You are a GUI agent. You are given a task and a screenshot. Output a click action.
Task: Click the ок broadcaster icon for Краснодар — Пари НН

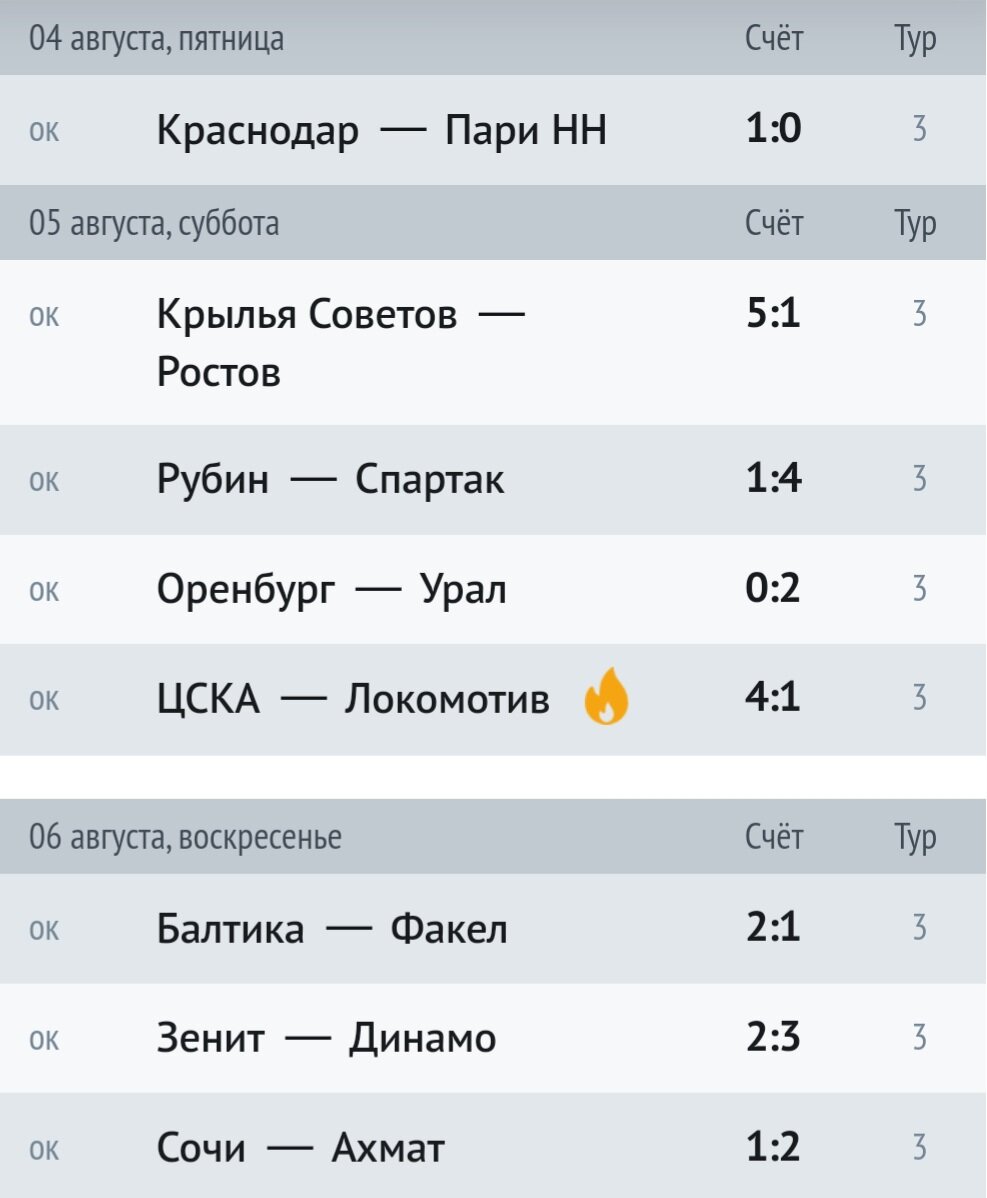[x=44, y=131]
